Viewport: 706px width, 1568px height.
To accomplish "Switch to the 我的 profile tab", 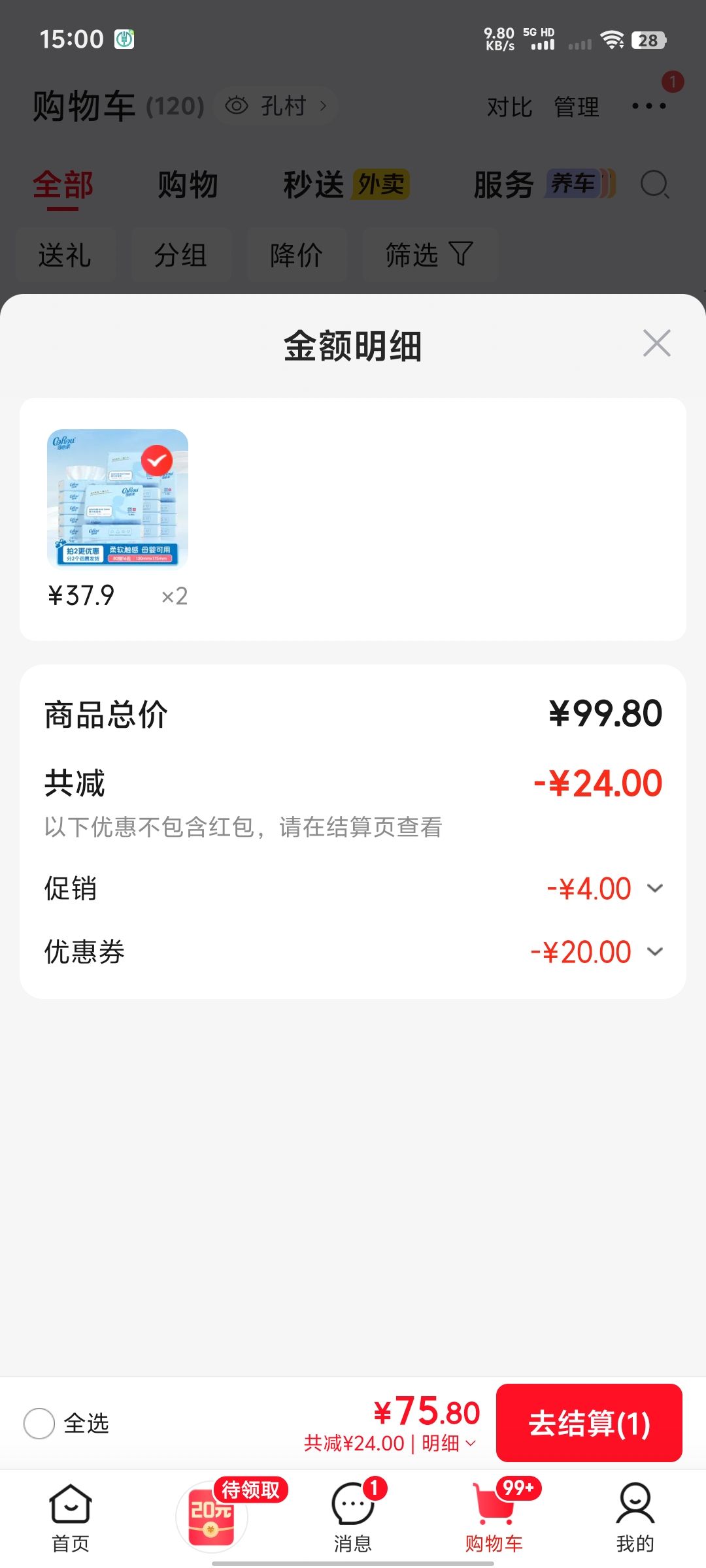I will coord(635,1518).
